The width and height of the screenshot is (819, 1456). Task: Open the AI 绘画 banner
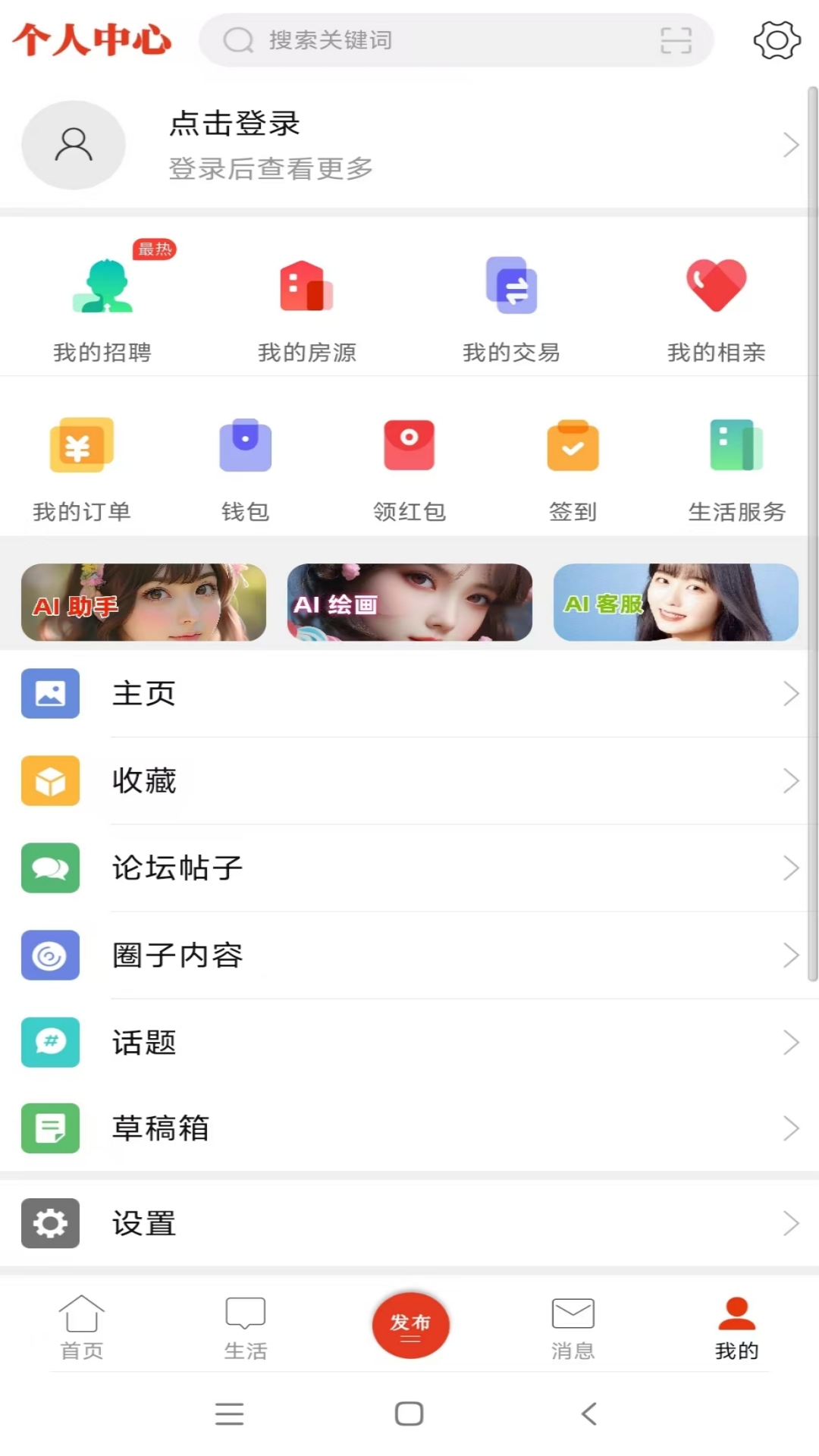(x=409, y=603)
